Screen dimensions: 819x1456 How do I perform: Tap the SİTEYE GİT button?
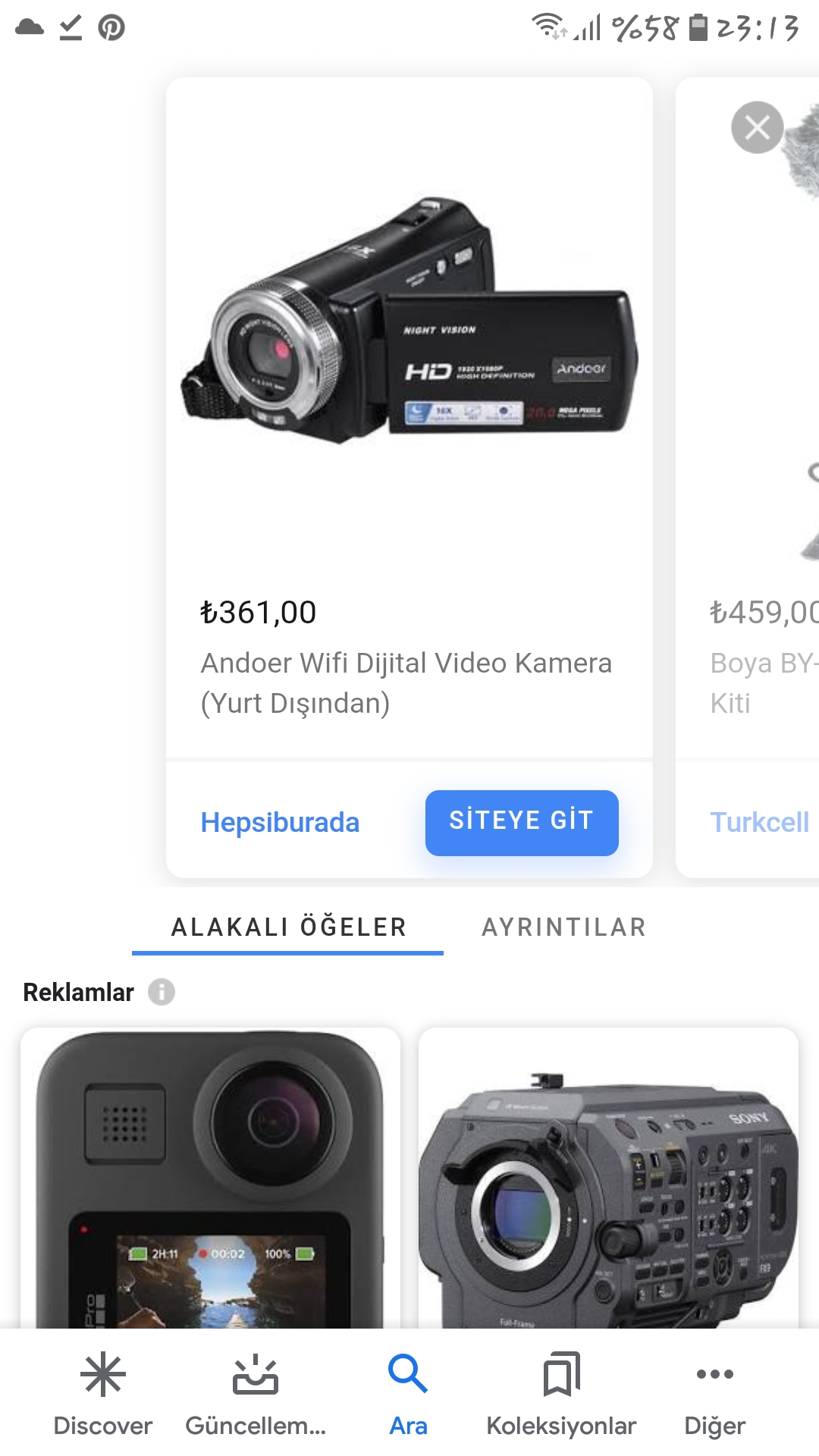point(522,823)
